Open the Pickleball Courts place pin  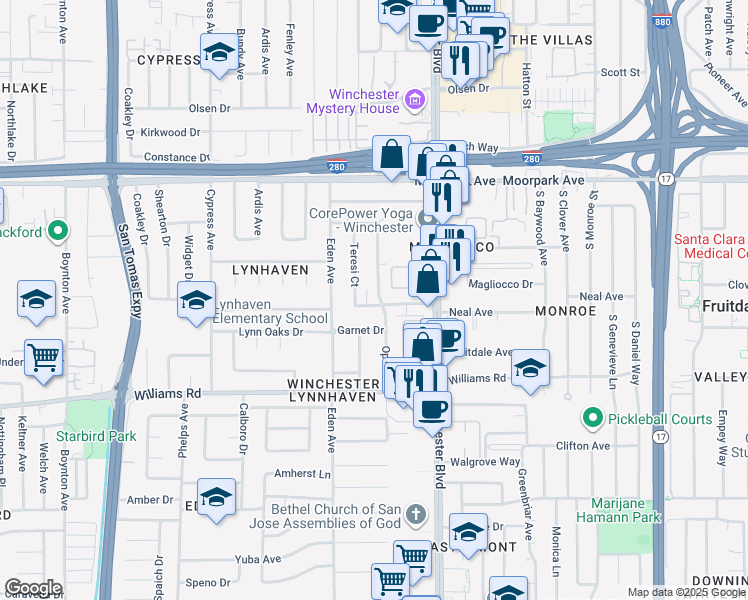click(592, 419)
